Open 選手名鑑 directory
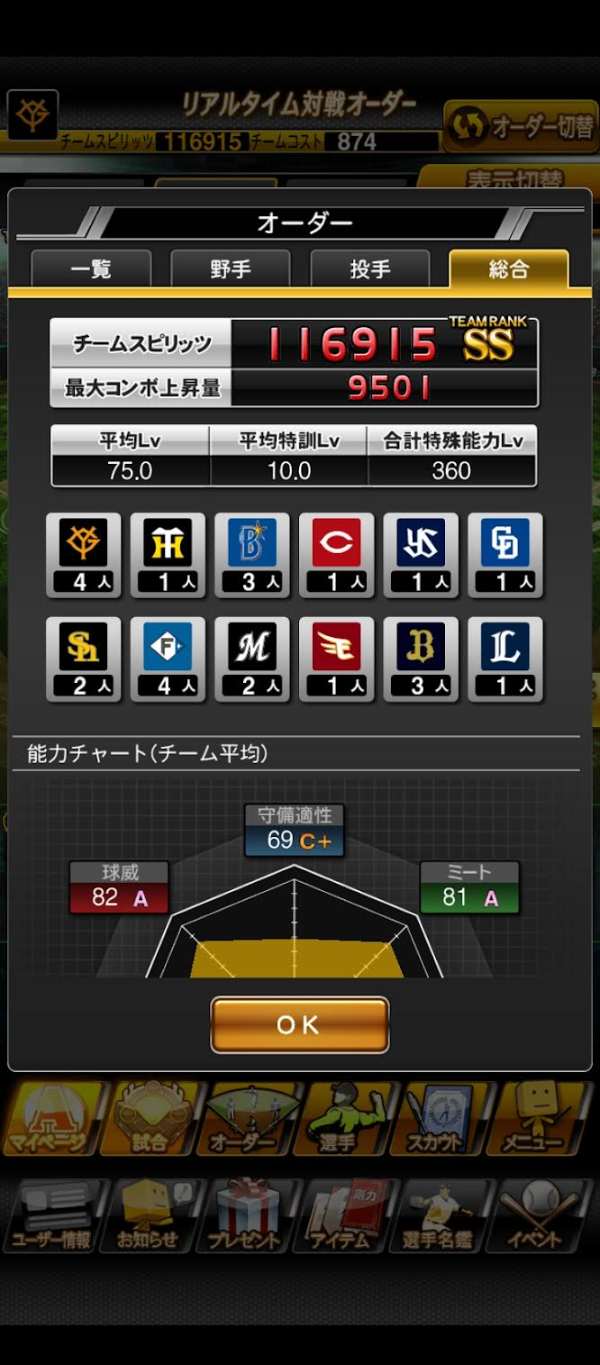 click(x=443, y=1216)
